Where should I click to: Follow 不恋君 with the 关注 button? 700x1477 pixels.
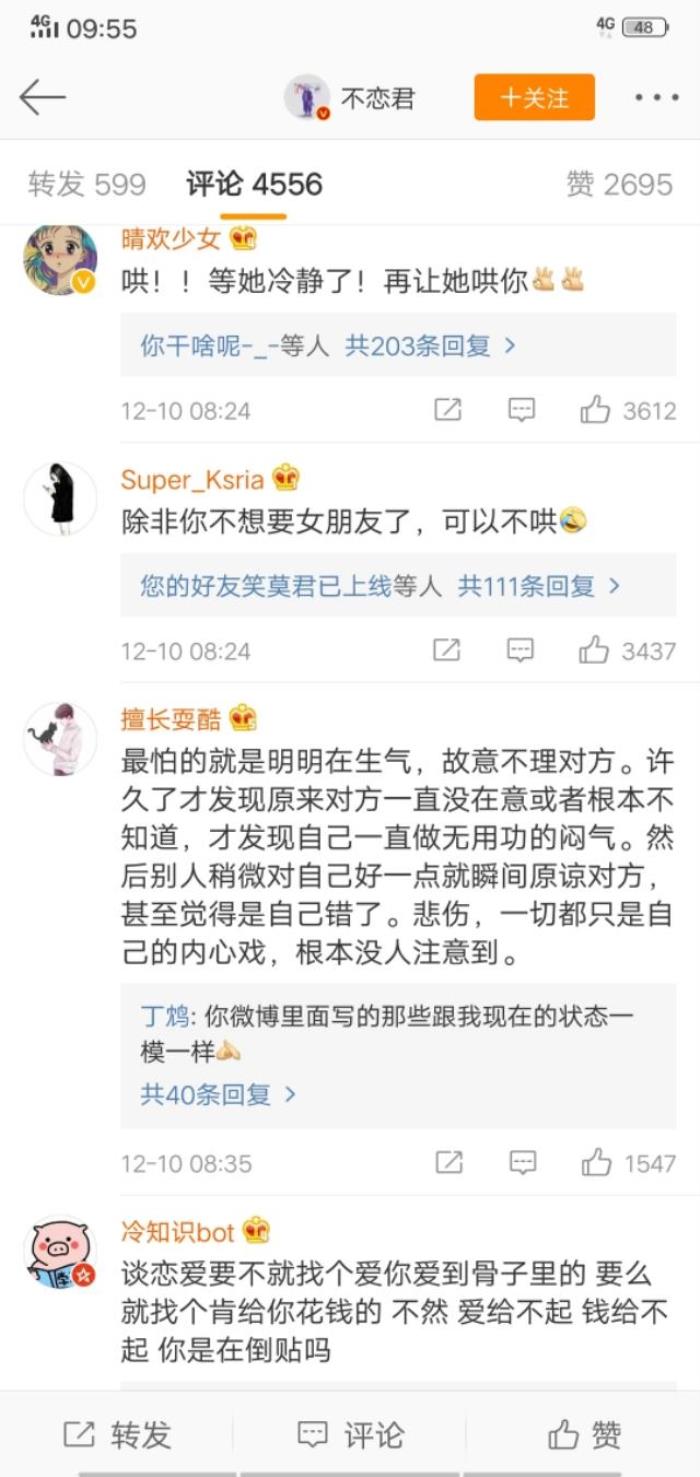[x=534, y=98]
